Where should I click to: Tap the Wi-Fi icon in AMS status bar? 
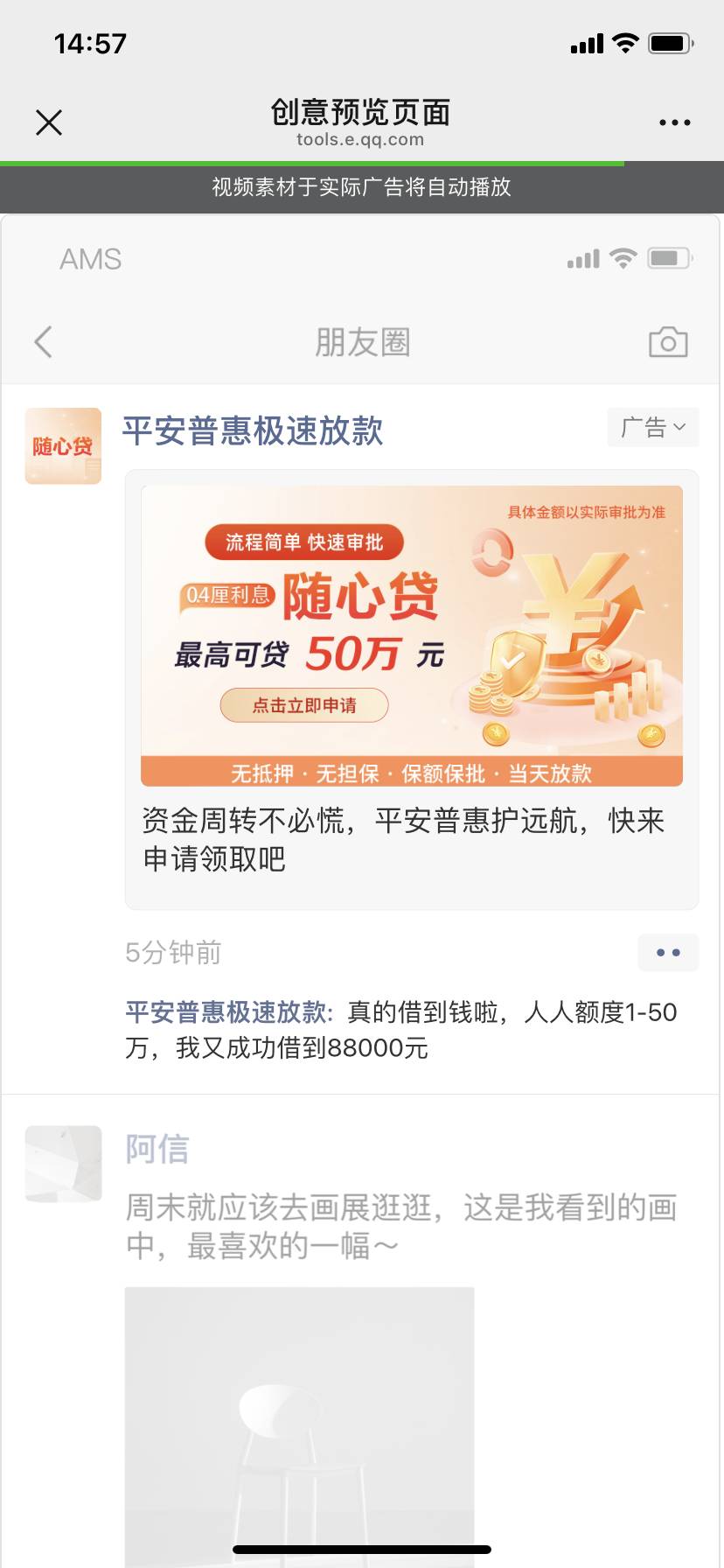point(623,258)
